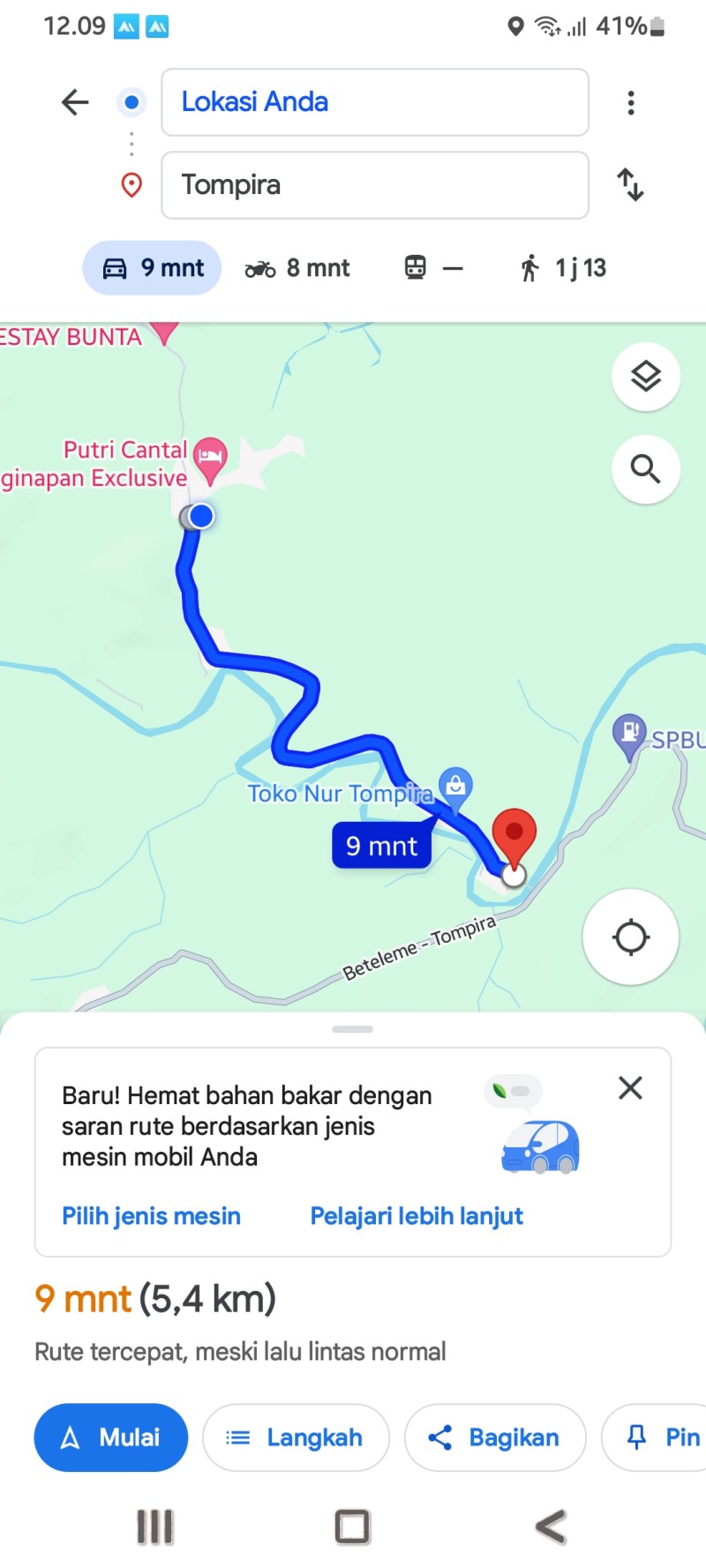
Task: Edit the Tompira destination field
Action: click(375, 185)
